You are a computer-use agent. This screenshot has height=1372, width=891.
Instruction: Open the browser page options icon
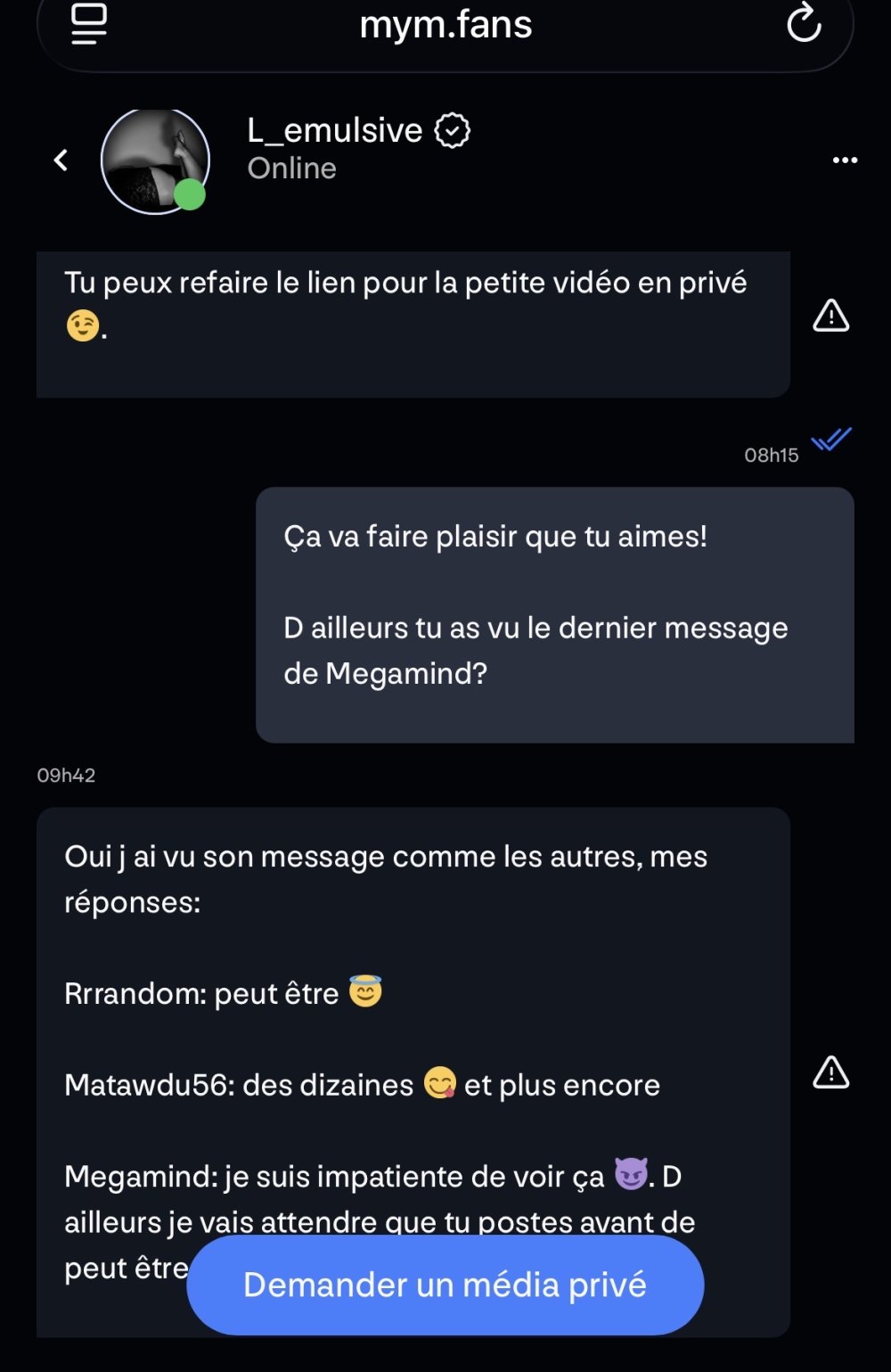89,23
